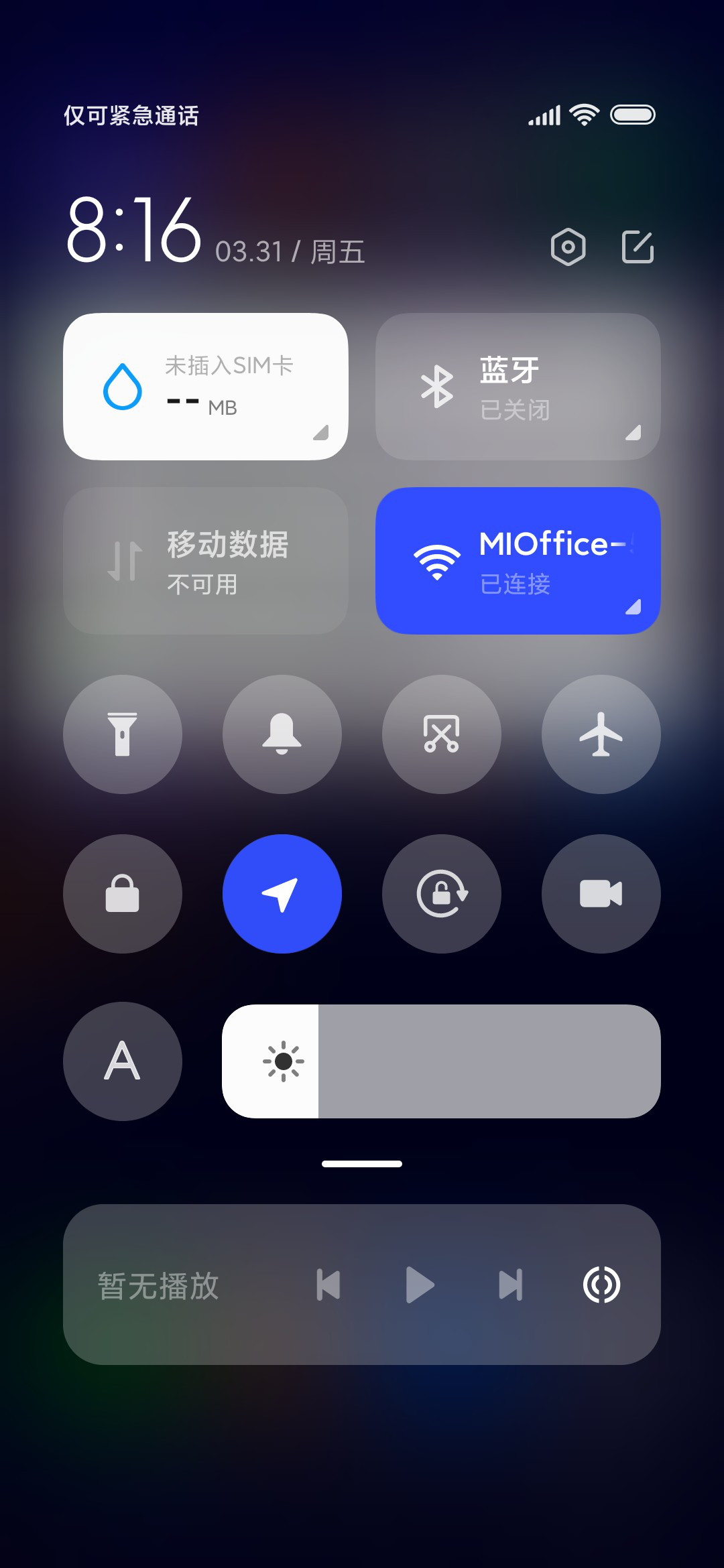Screen dimensions: 724x1568
Task: Toggle the MIOffice Wi-Fi tile
Action: pos(518,561)
